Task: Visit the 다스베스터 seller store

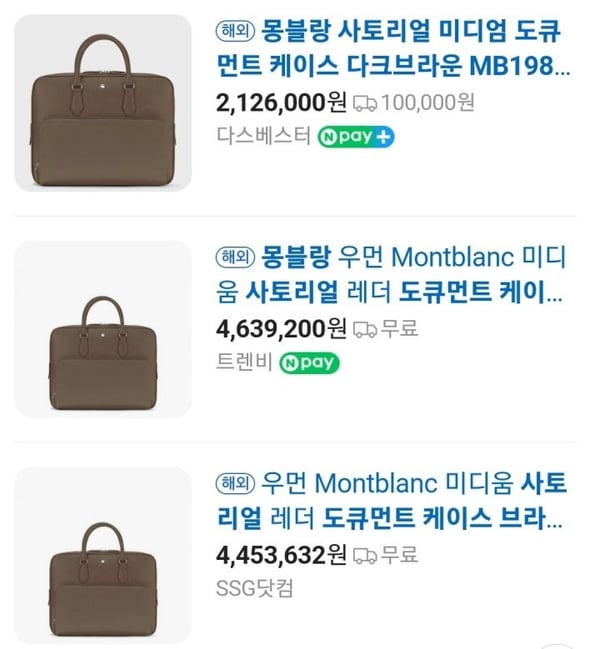Action: 263,136
